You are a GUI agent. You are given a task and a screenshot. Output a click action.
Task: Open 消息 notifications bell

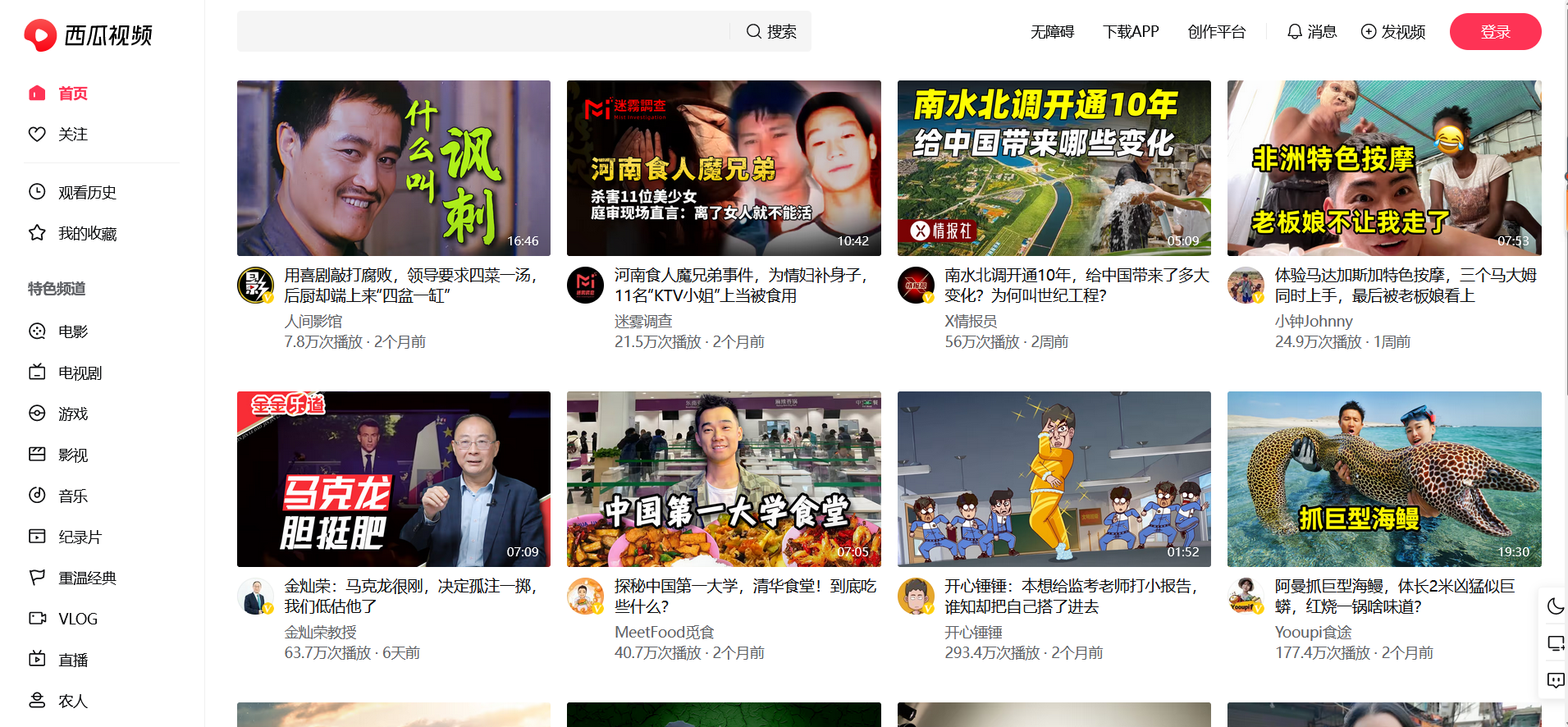1311,32
